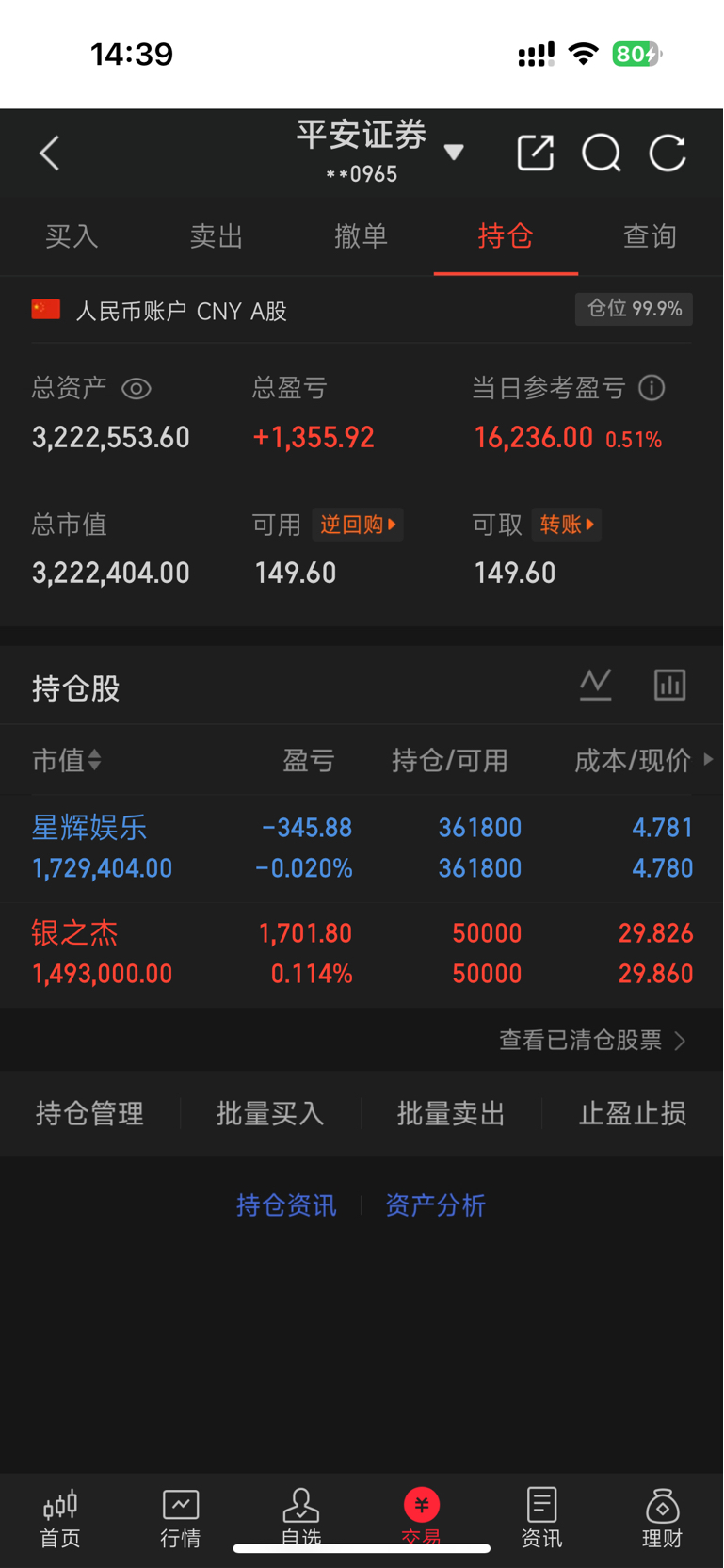Go back using the top-left arrow
The height and width of the screenshot is (1568, 724).
pyautogui.click(x=50, y=153)
